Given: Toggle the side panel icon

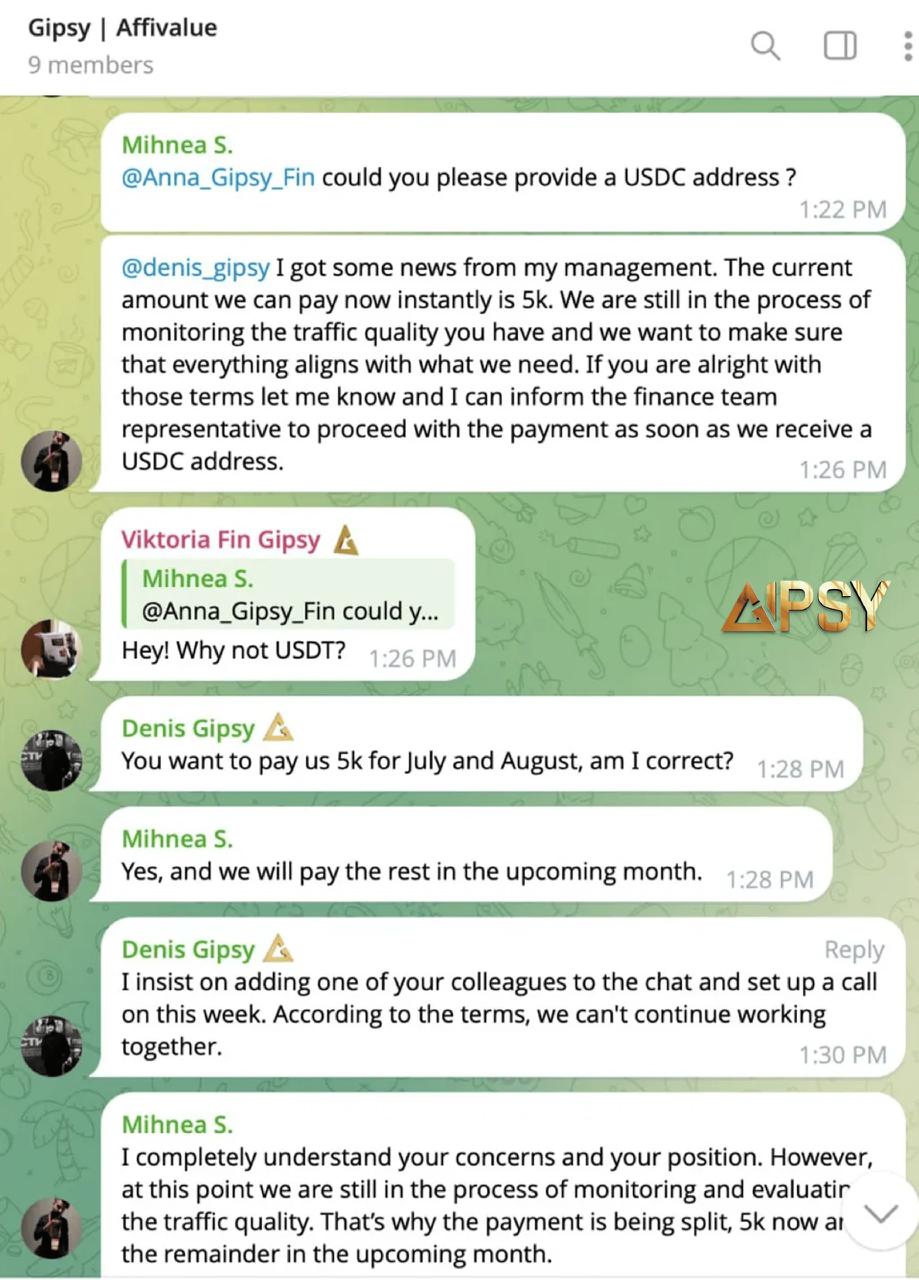Looking at the screenshot, I should [x=840, y=45].
